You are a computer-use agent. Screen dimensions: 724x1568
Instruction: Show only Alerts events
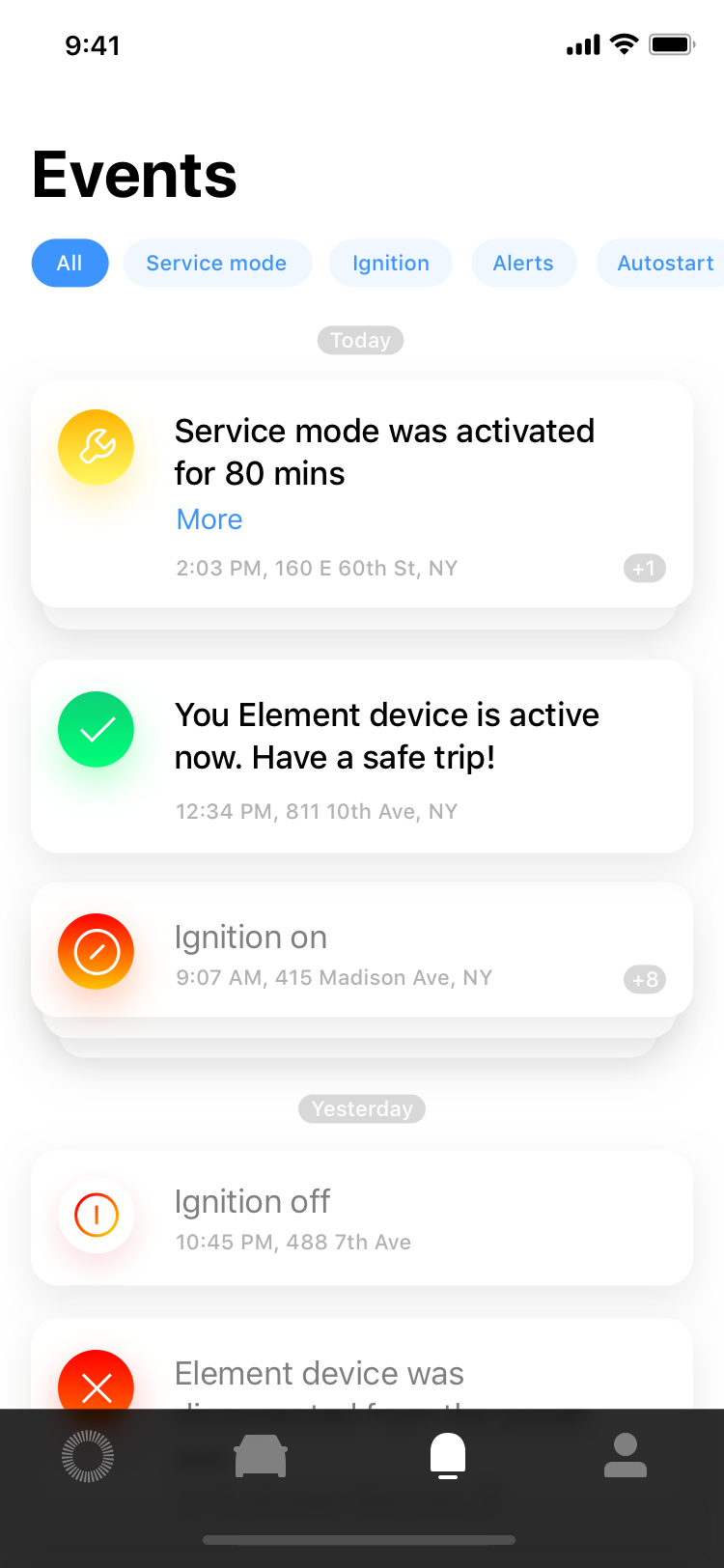[523, 264]
